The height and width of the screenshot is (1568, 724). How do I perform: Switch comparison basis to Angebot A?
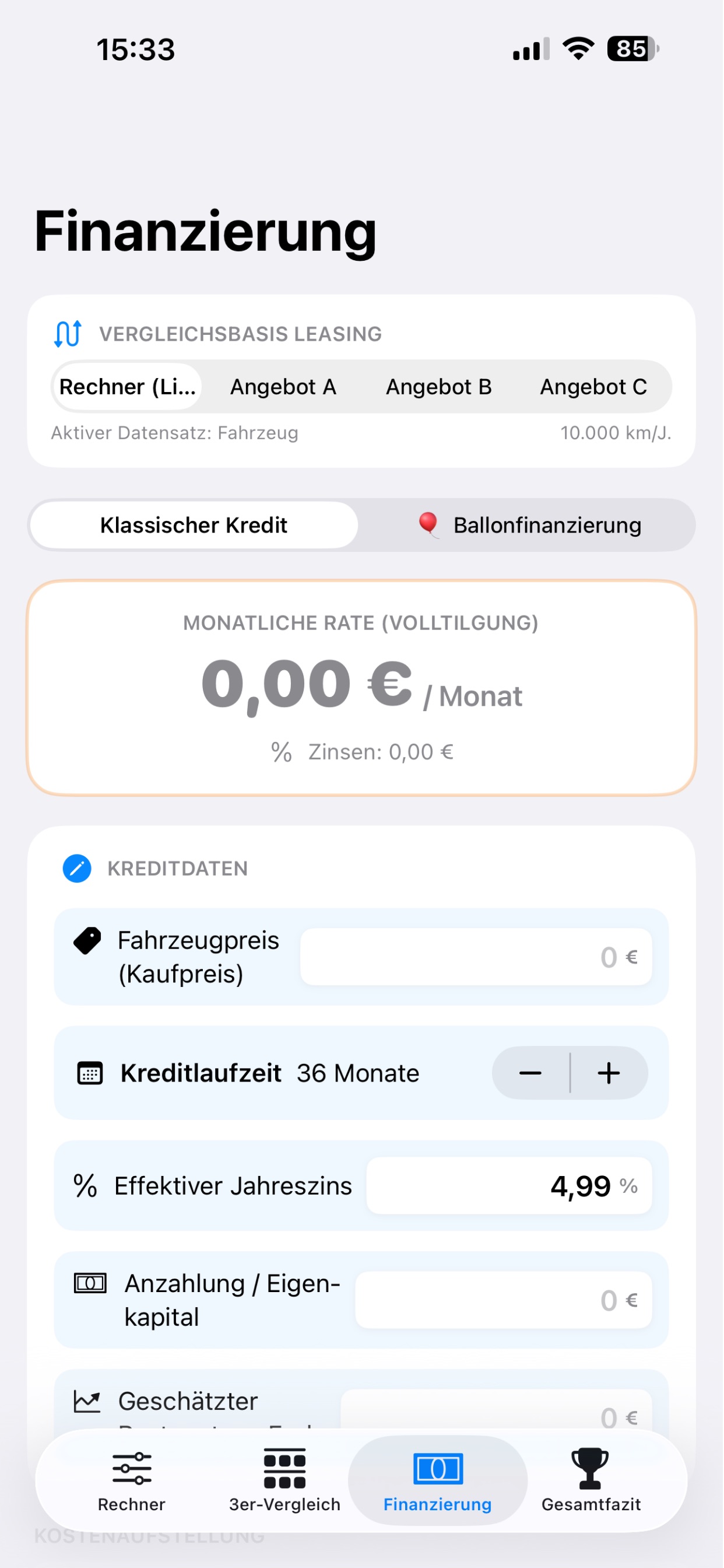pyautogui.click(x=283, y=387)
